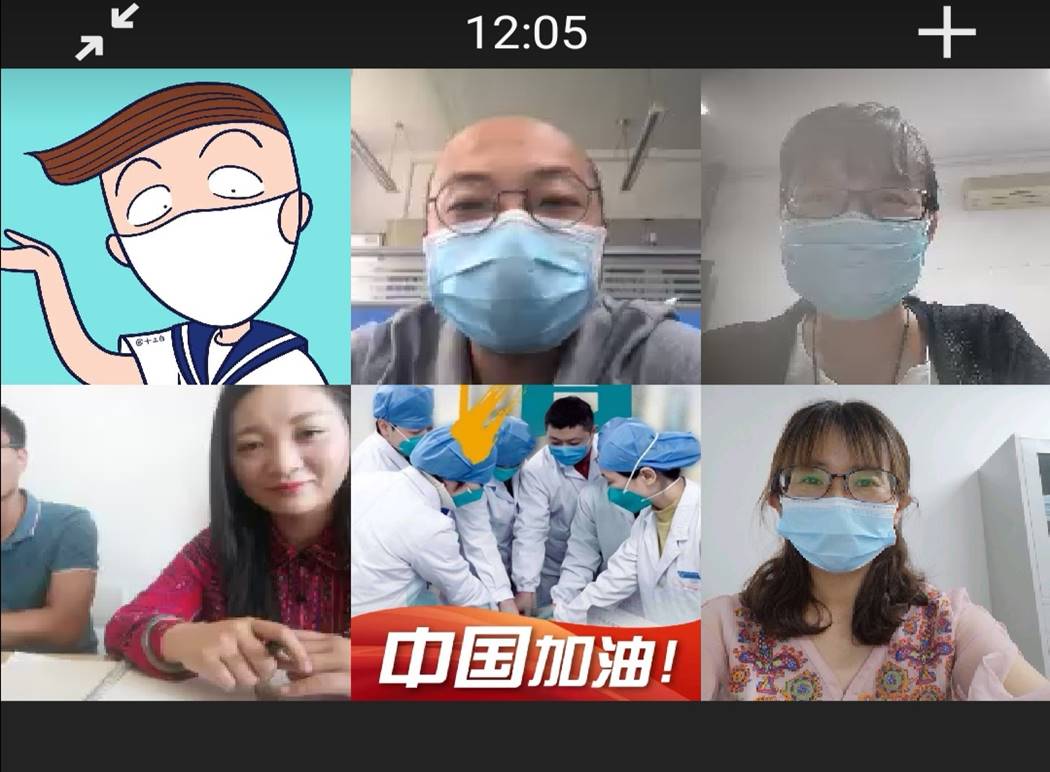Enlarge the woman in red shirt video tile
Image resolution: width=1050 pixels, height=772 pixels.
(175, 543)
